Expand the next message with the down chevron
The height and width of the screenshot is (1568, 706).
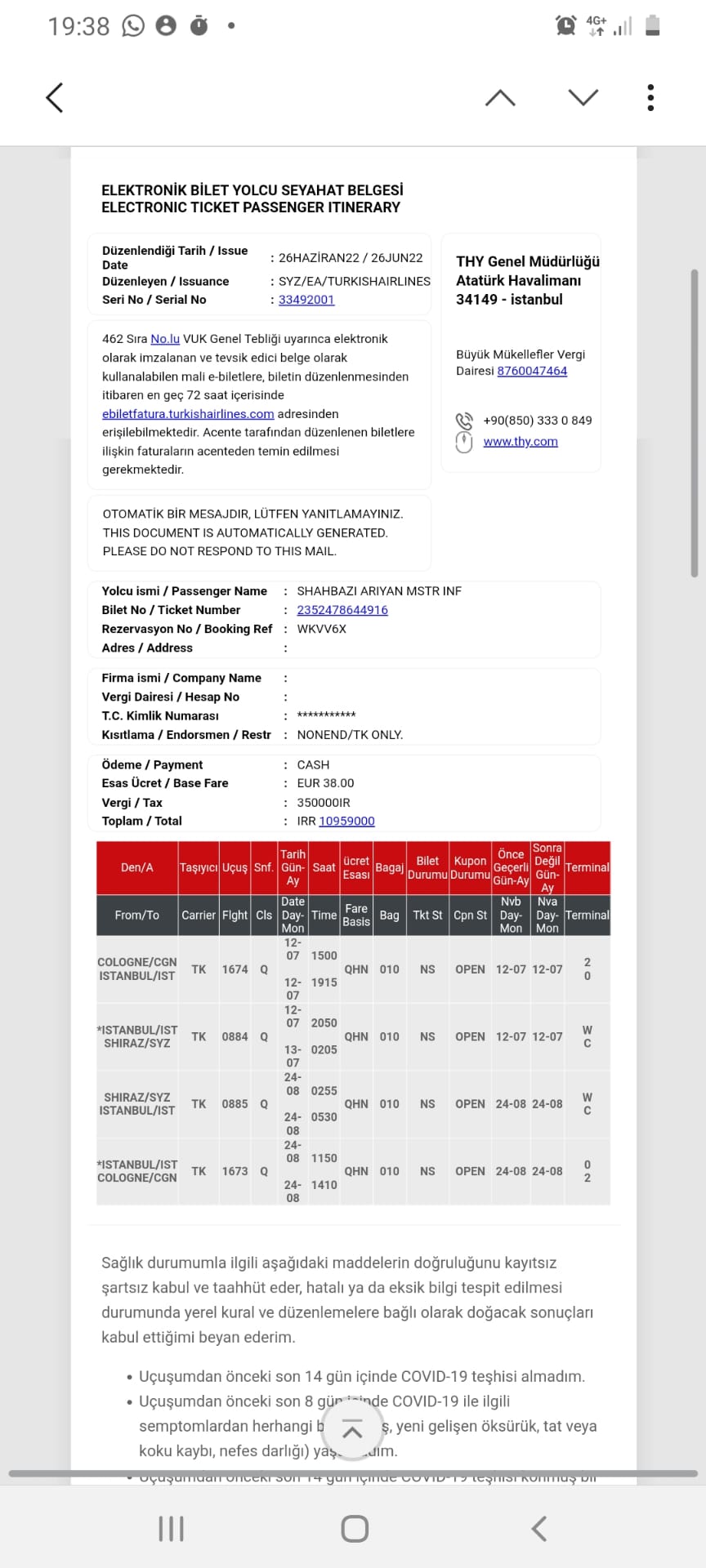pos(583,97)
